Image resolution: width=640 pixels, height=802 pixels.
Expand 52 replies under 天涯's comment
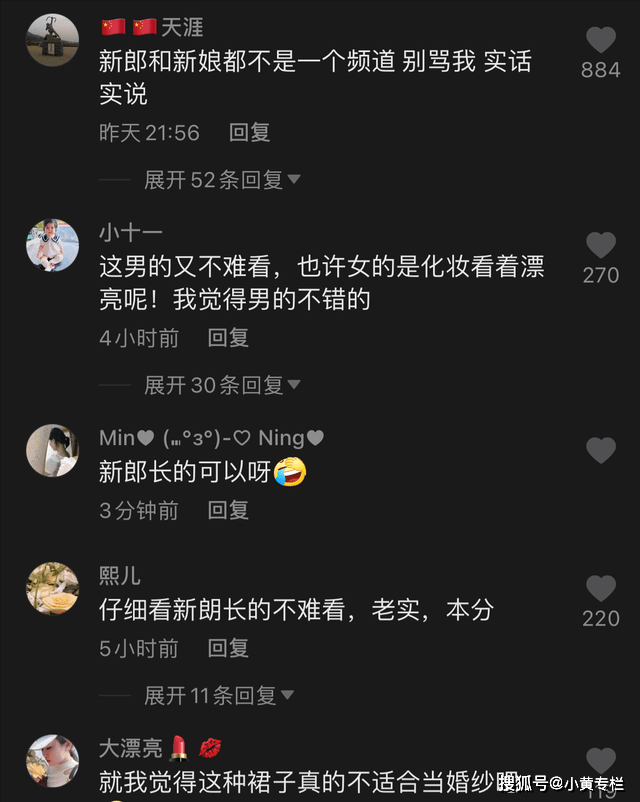point(222,180)
